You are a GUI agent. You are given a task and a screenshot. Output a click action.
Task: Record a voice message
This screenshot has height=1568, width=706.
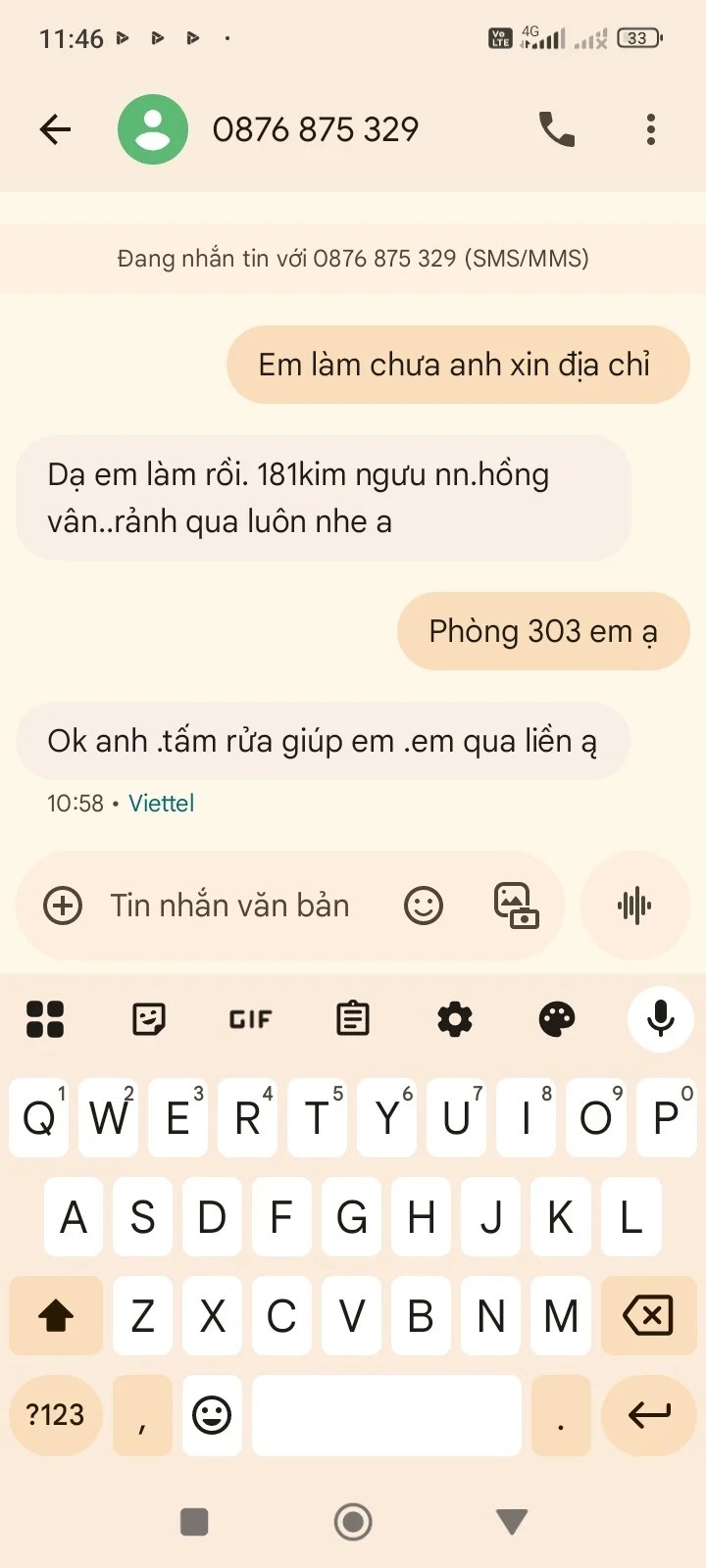(634, 905)
